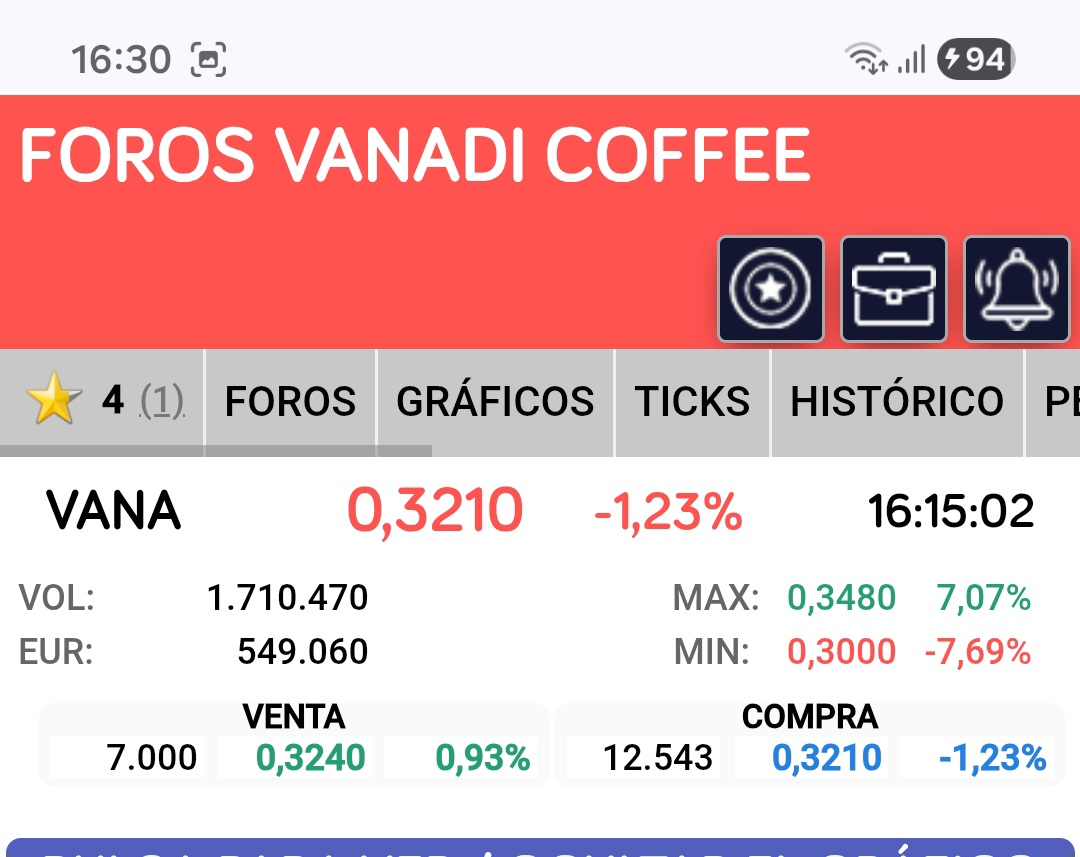The image size is (1080, 857).
Task: Tap the blue chart button below quotes
Action: pos(540,846)
